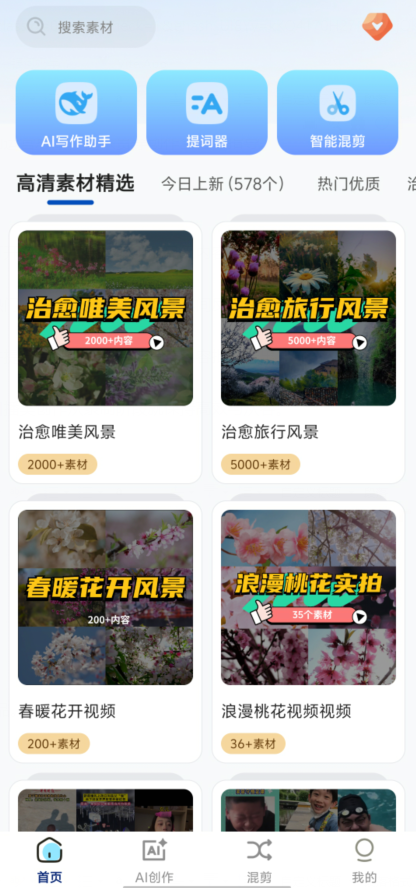Launch the 提词器 tool

[207, 112]
